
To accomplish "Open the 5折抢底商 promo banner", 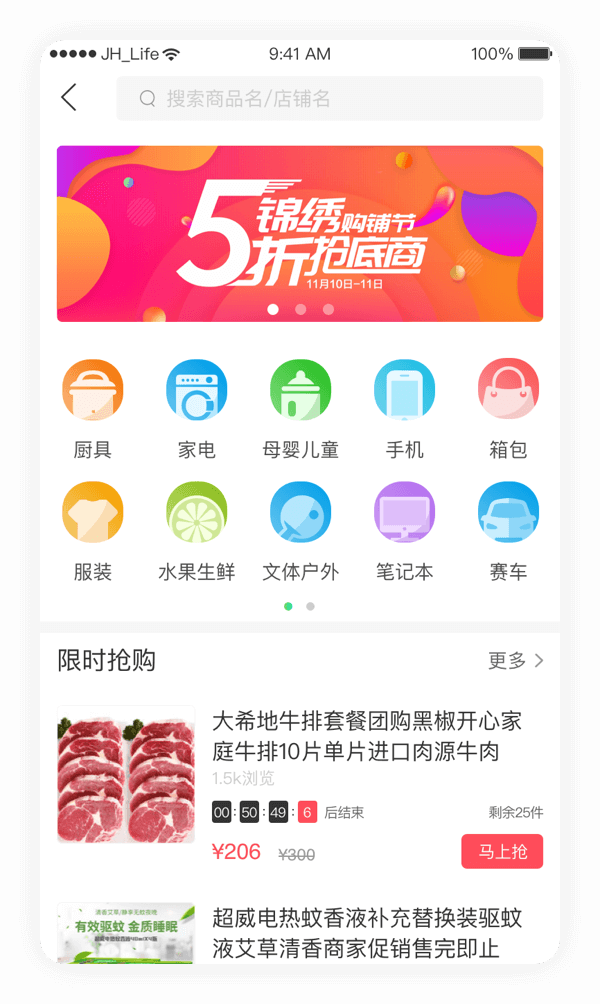I will point(300,233).
